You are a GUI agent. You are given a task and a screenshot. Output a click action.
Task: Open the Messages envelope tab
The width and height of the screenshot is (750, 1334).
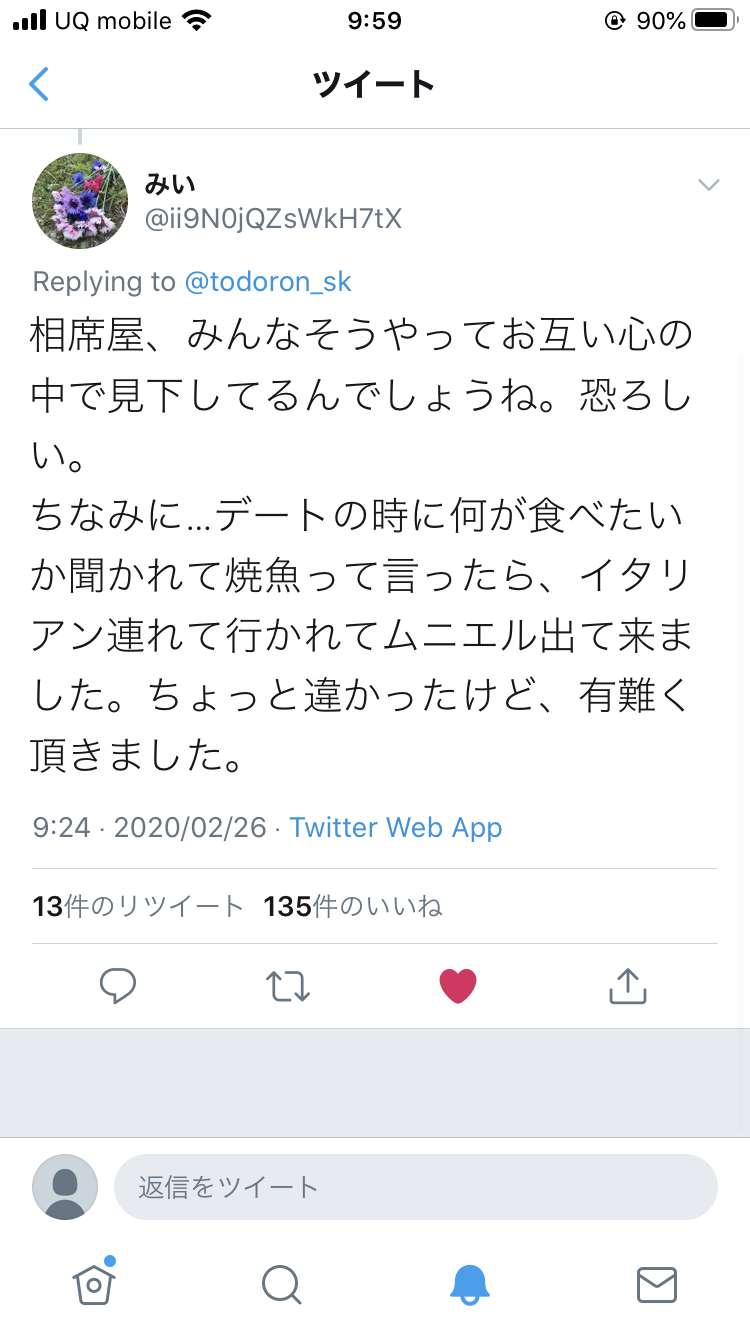pyautogui.click(x=657, y=1284)
